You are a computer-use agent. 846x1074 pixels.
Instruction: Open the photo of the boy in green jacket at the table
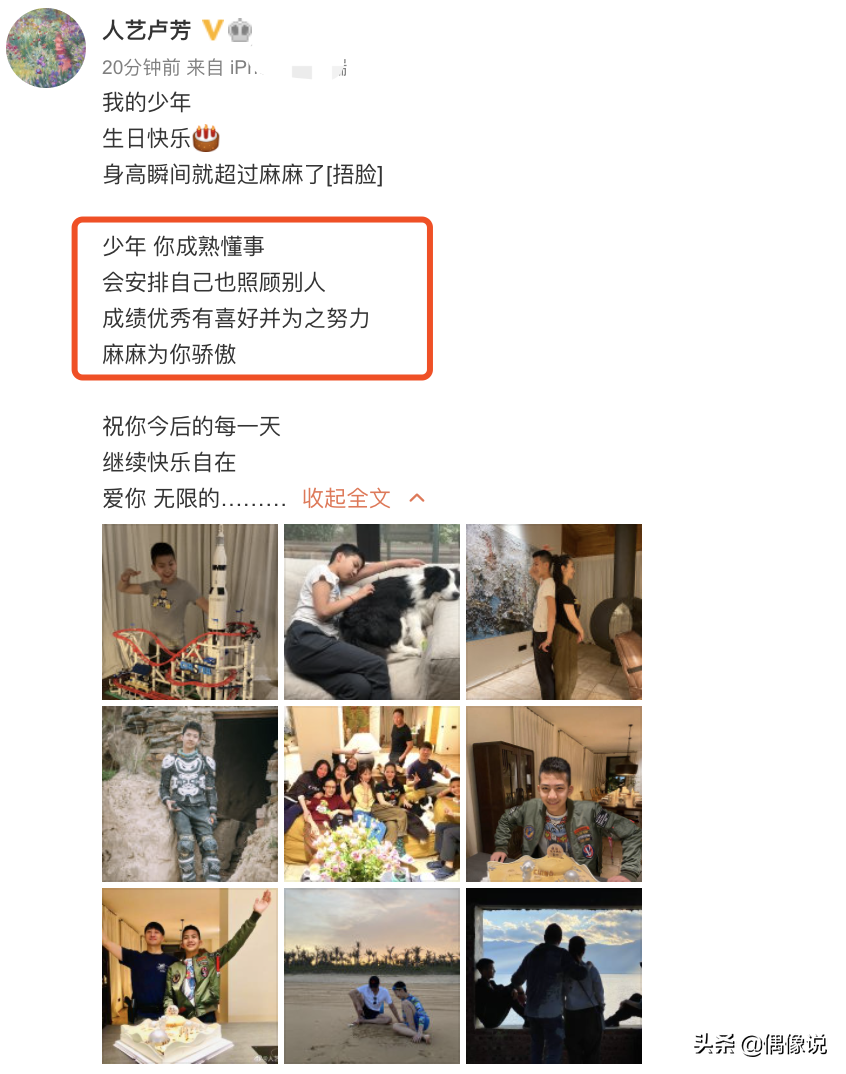click(x=554, y=793)
